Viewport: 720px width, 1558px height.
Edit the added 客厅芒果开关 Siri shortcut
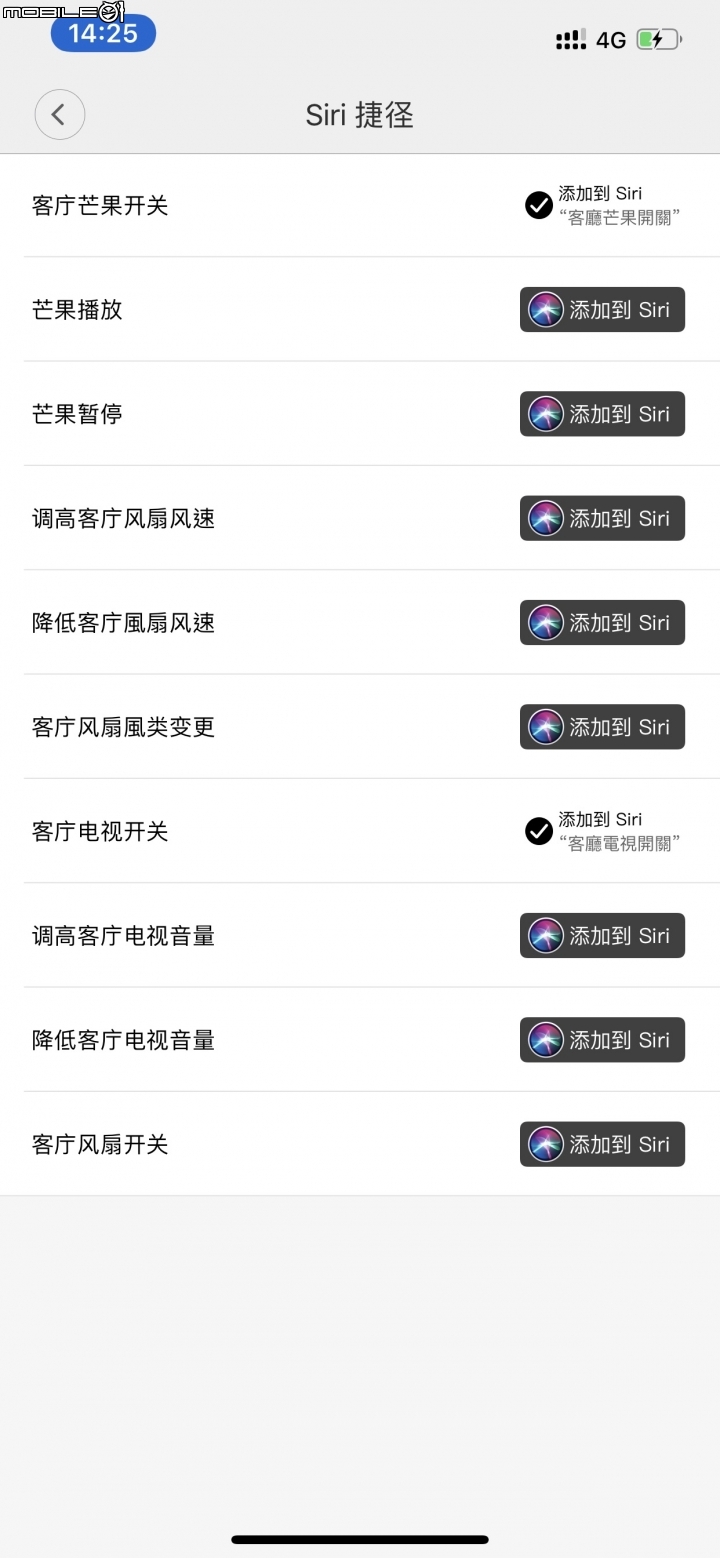[x=602, y=206]
